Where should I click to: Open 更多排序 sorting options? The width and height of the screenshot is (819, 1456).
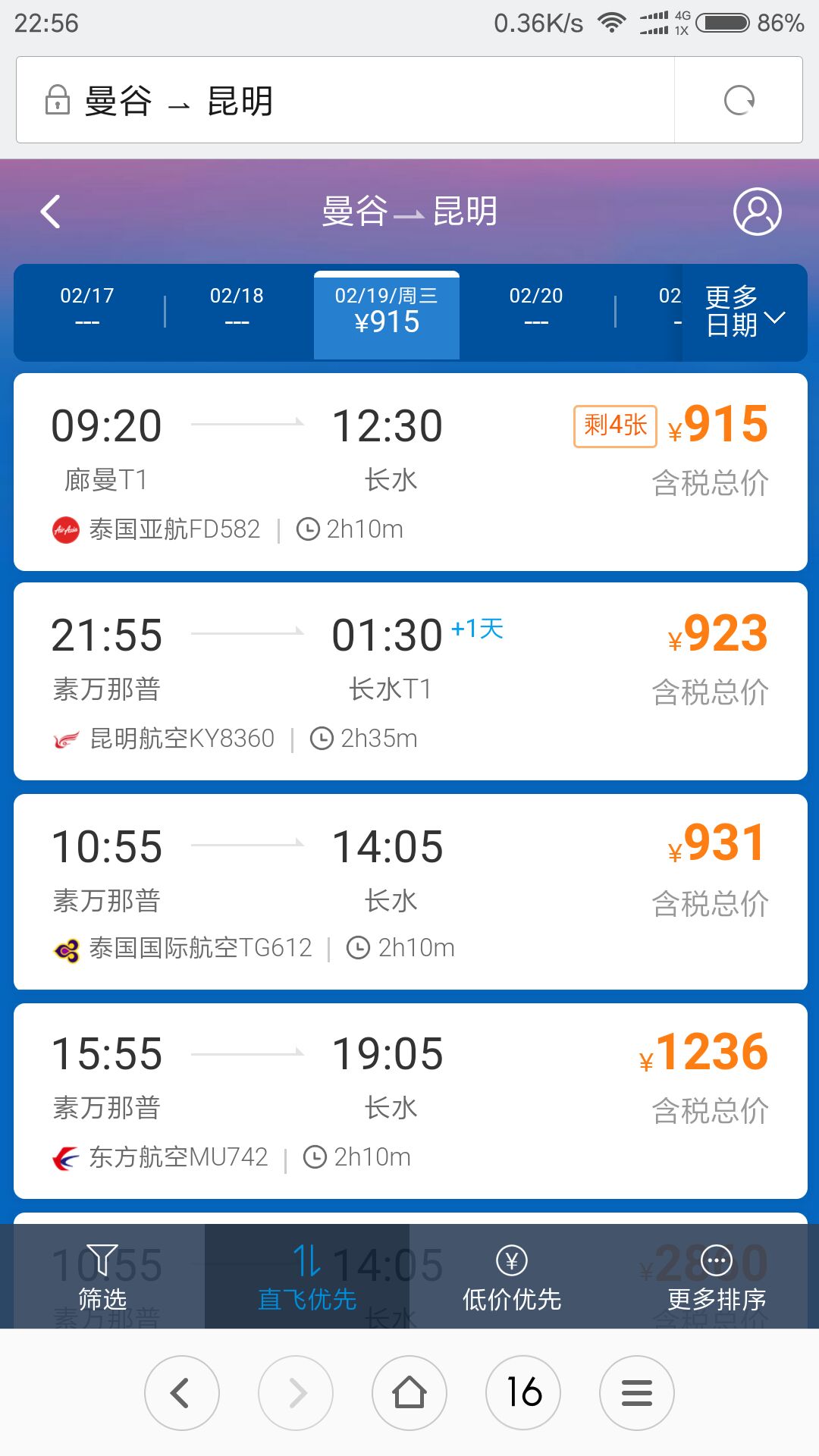pyautogui.click(x=717, y=1277)
